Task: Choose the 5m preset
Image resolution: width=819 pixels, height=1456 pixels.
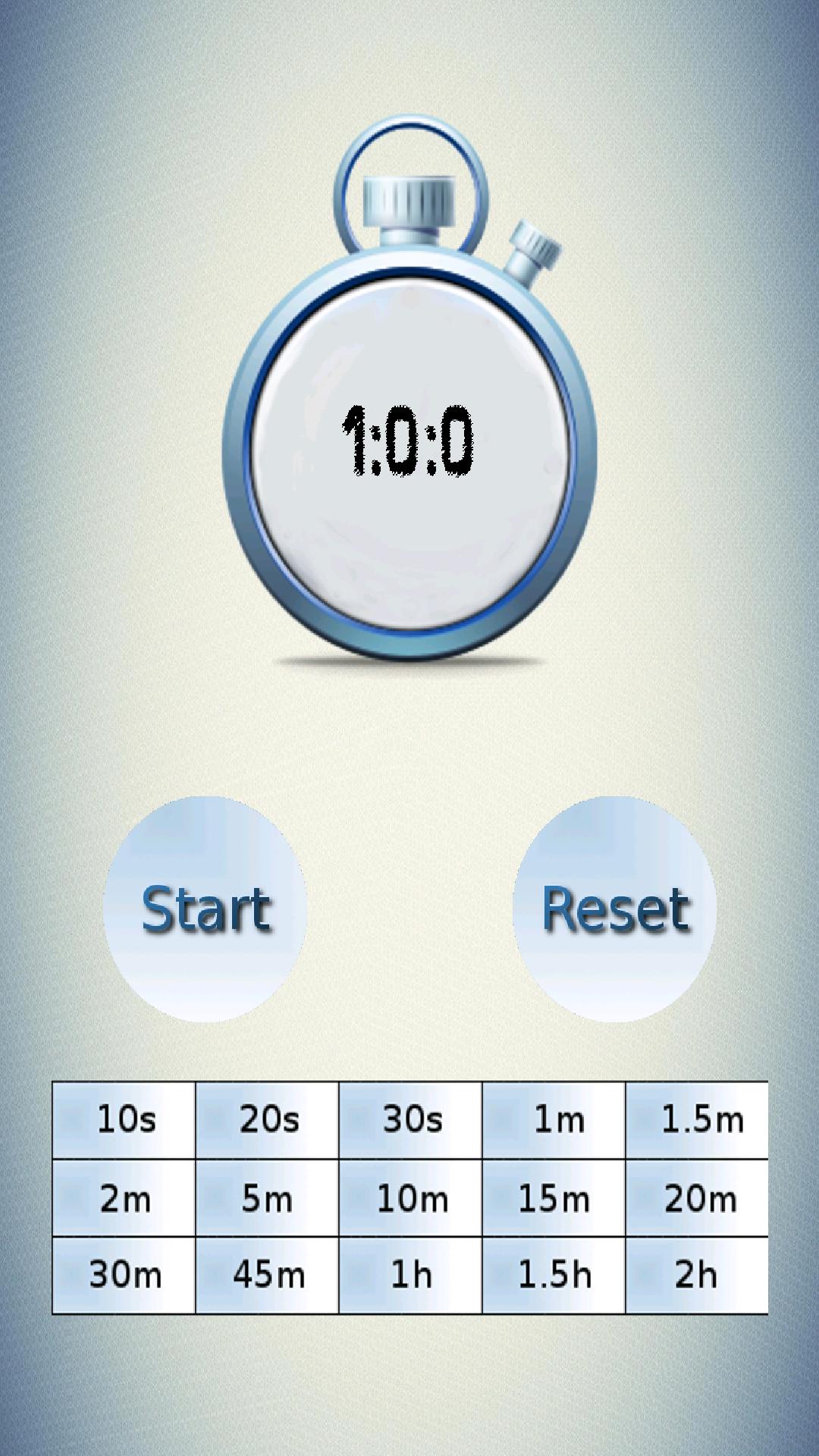Action: pos(268,1198)
